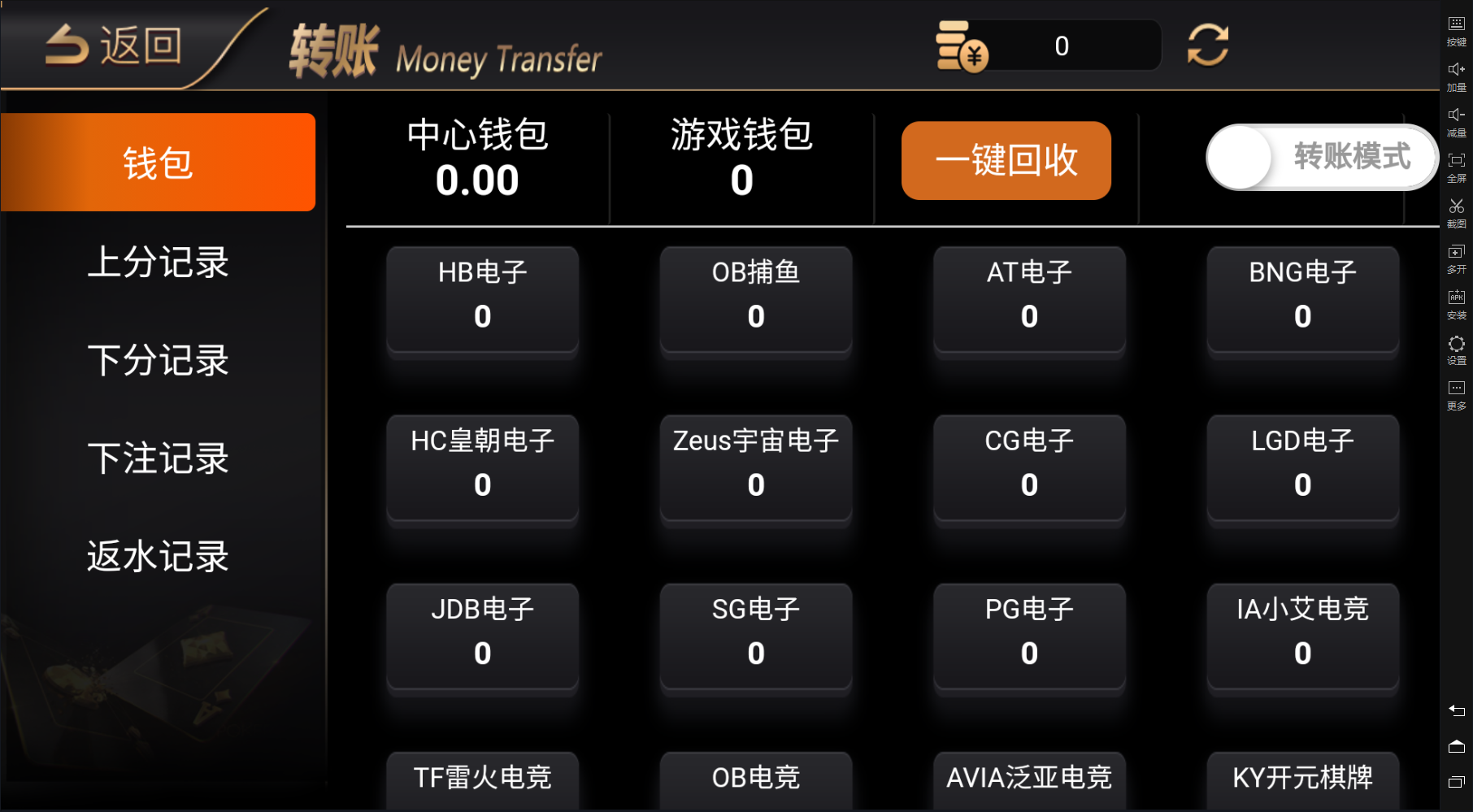Select HC皇朝电子 card
Image resolution: width=1473 pixels, height=812 pixels.
pos(482,467)
